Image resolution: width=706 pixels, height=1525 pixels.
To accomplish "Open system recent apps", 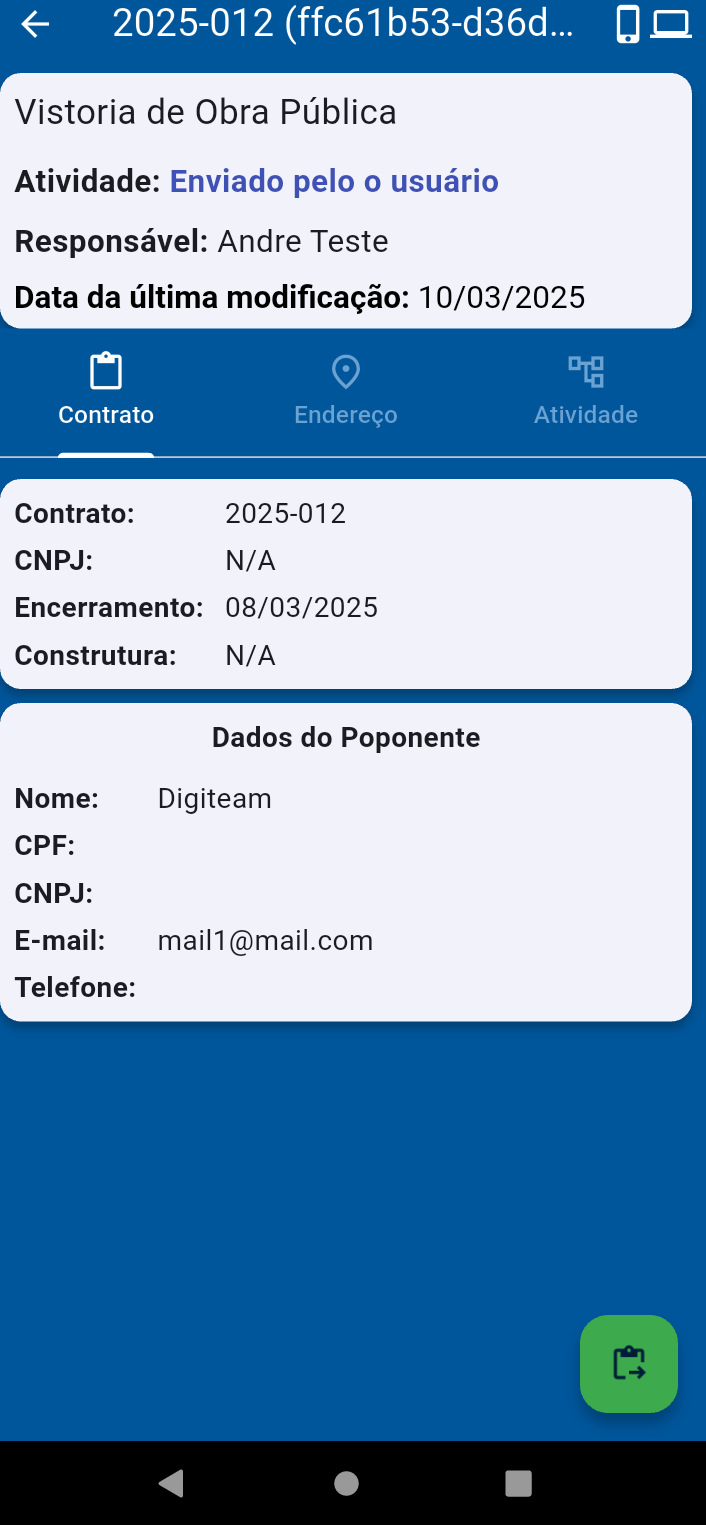I will (518, 1483).
